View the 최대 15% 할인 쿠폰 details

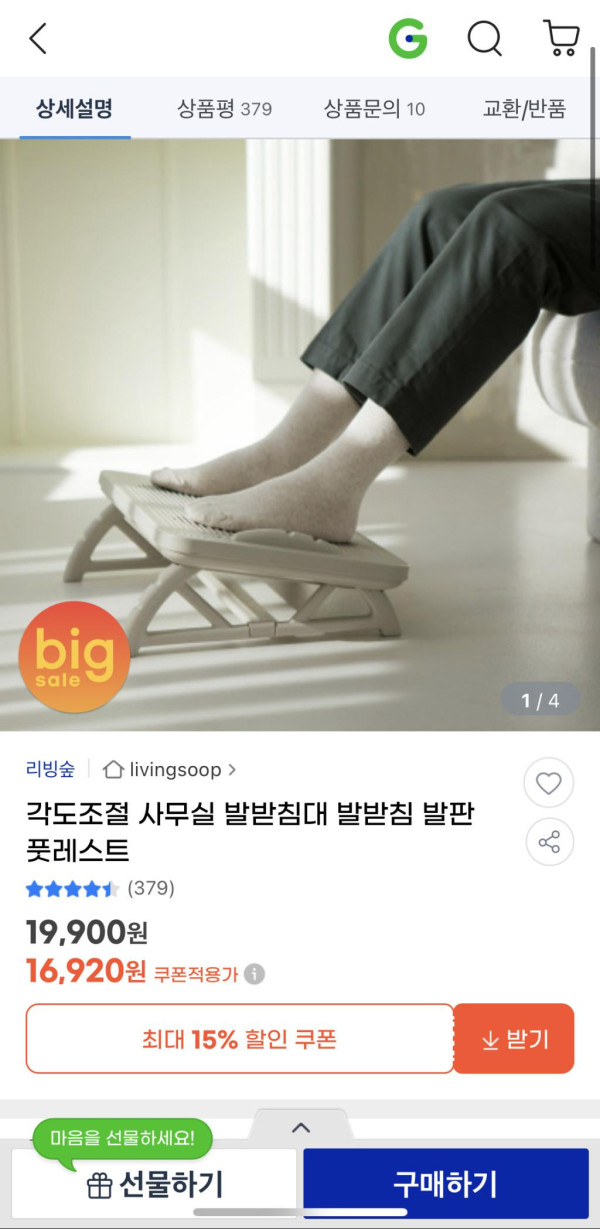[240, 1039]
